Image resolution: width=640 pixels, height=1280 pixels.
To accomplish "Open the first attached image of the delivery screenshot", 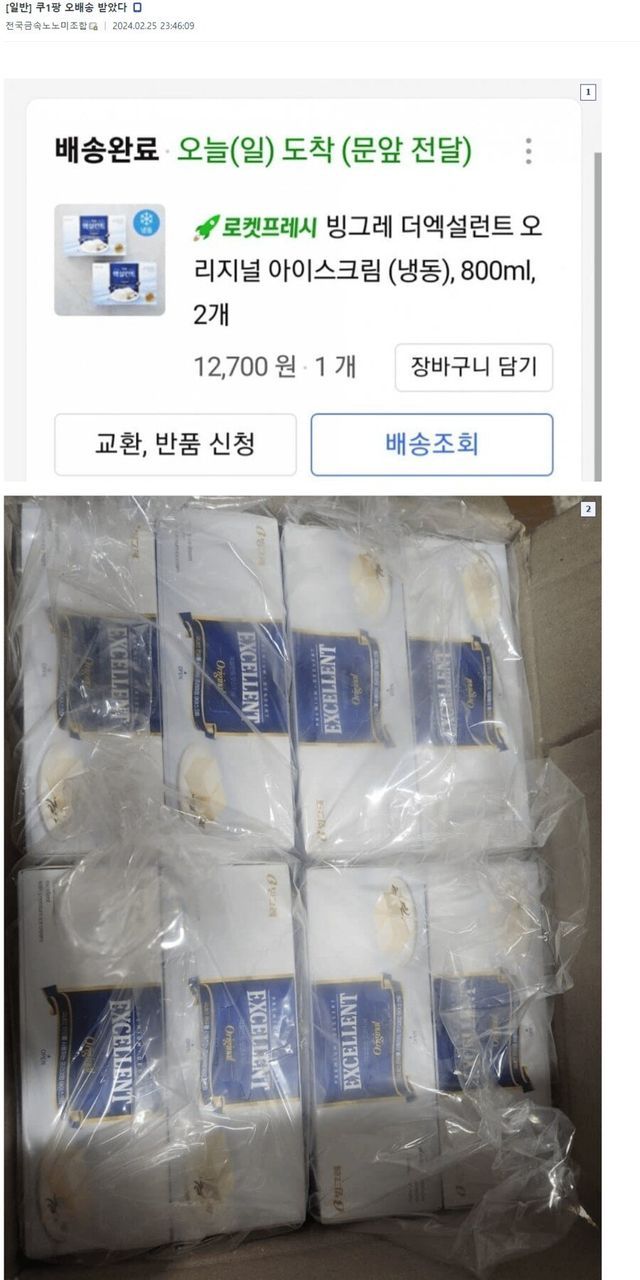I will coord(302,280).
